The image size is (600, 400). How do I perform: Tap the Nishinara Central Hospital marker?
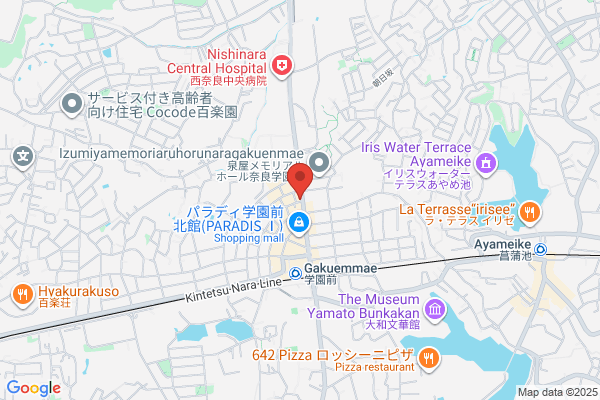282,67
